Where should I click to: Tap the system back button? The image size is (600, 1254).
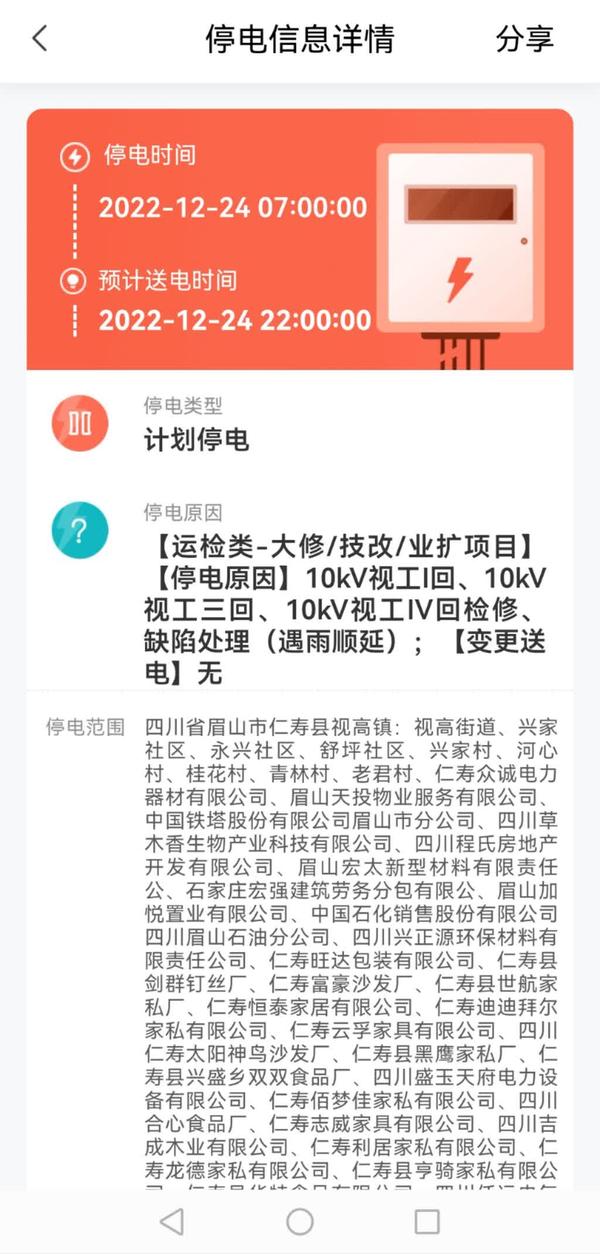(x=172, y=1221)
